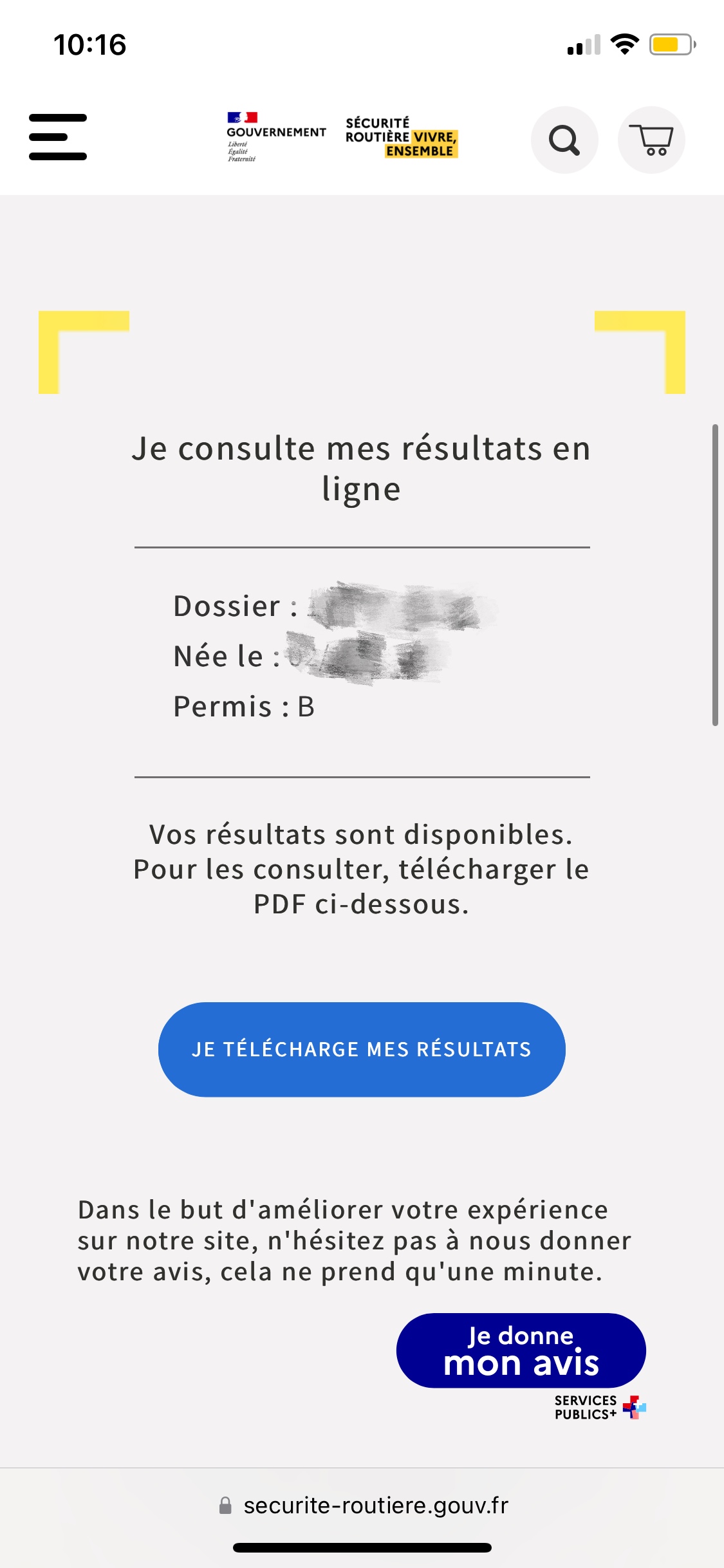Download results with Je télécharge mes résultats
This screenshot has width=724, height=1568.
[x=362, y=1049]
